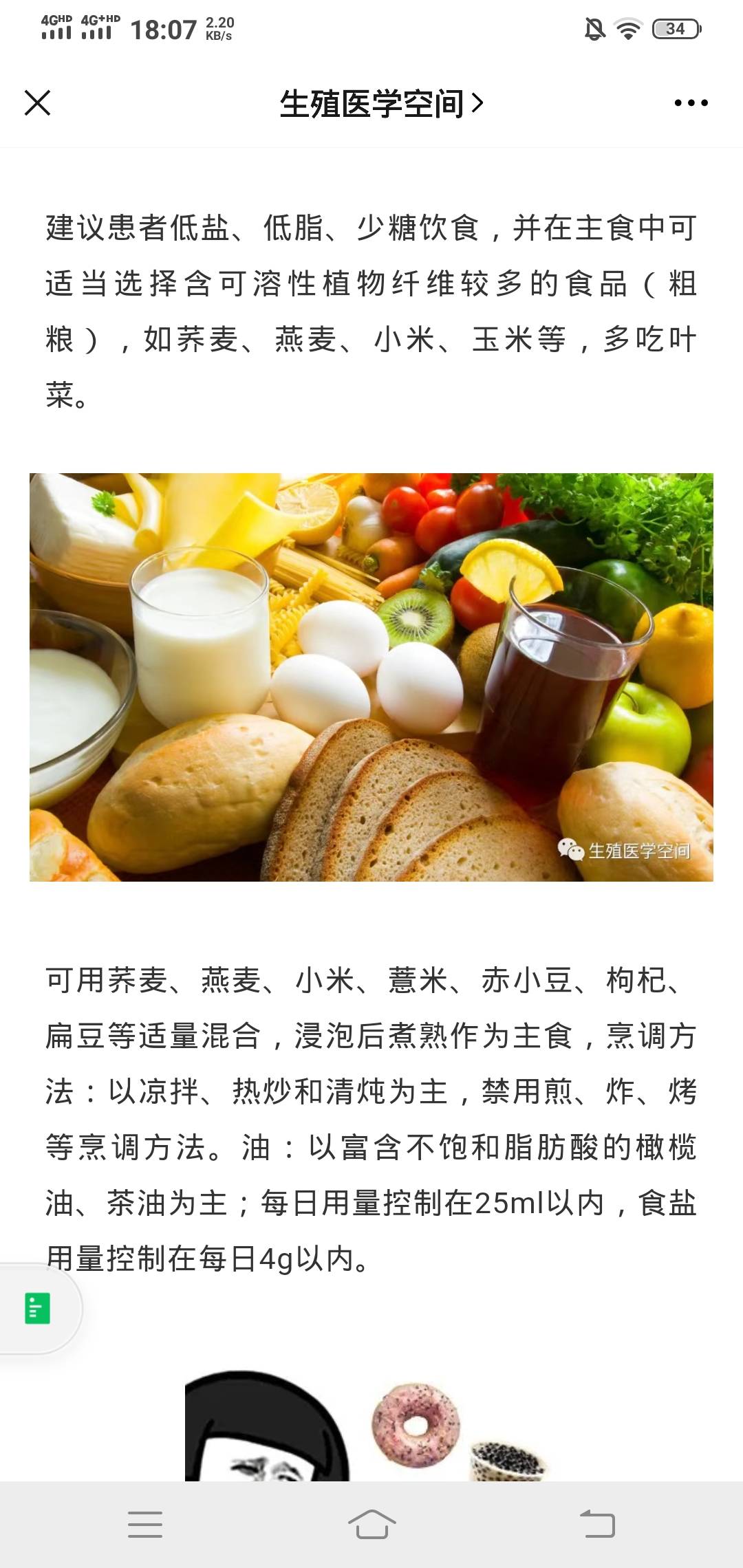Tap the green floating document button

coord(38,1308)
